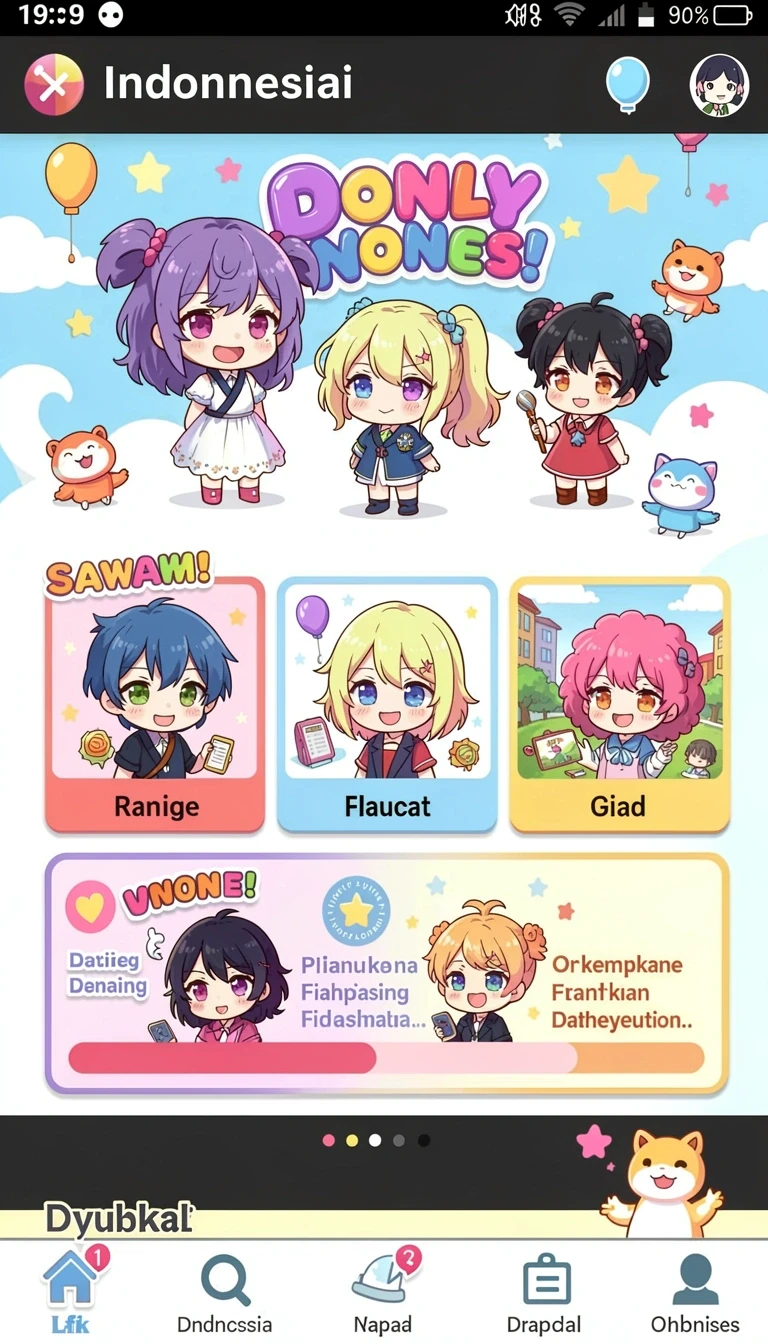Open the Giad character card
The image size is (768, 1344).
coord(619,704)
